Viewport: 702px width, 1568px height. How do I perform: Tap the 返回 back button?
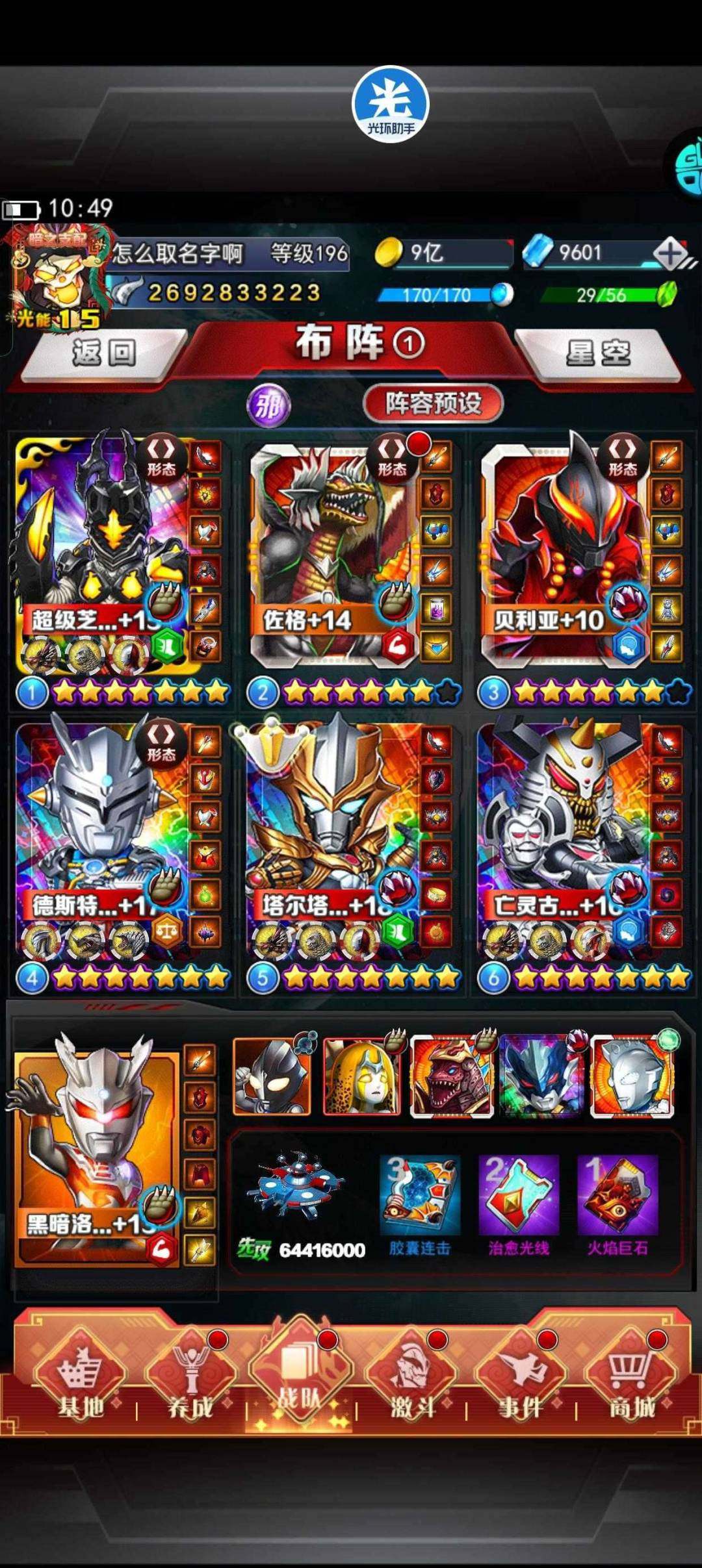pyautogui.click(x=104, y=353)
